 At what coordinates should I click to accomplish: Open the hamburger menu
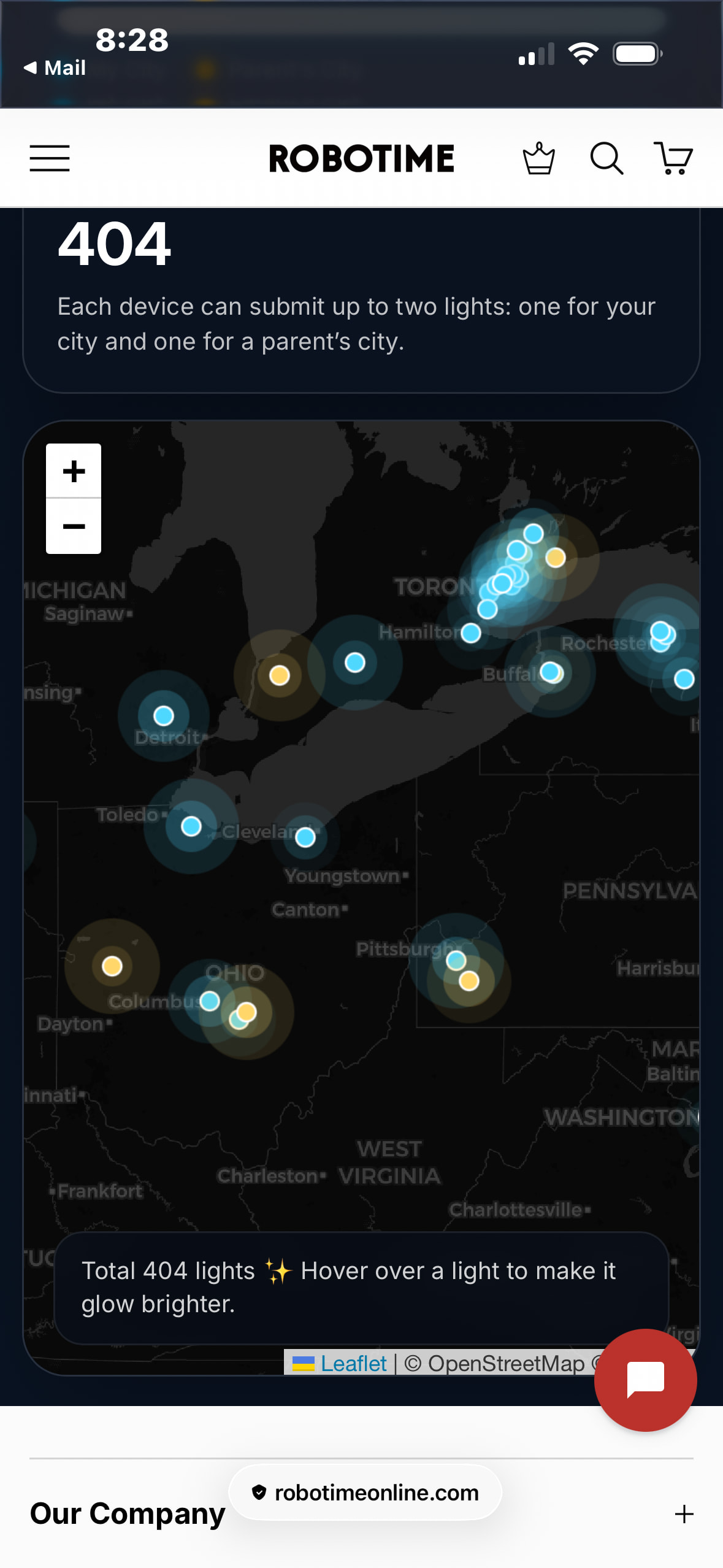point(50,158)
